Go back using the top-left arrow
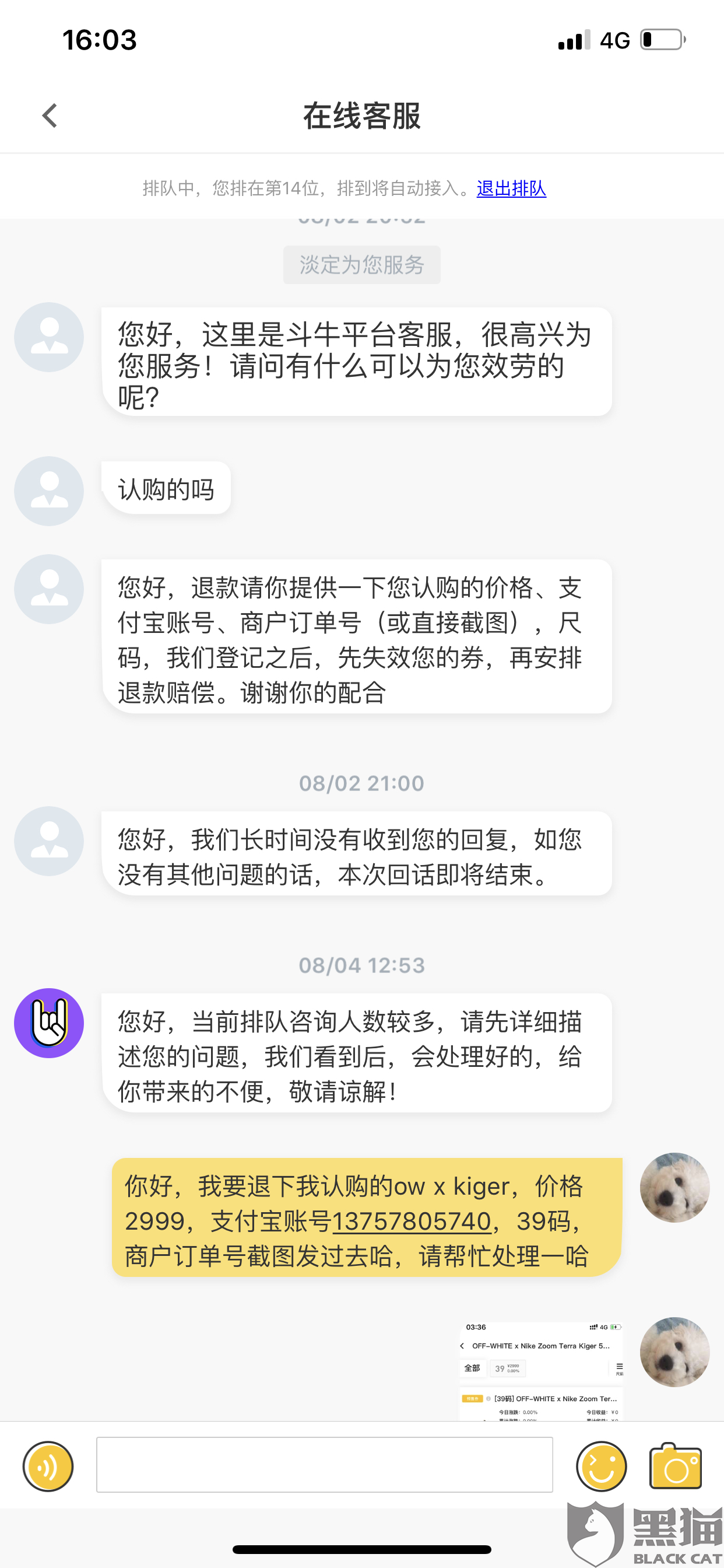This screenshot has height=1568, width=724. [50, 116]
